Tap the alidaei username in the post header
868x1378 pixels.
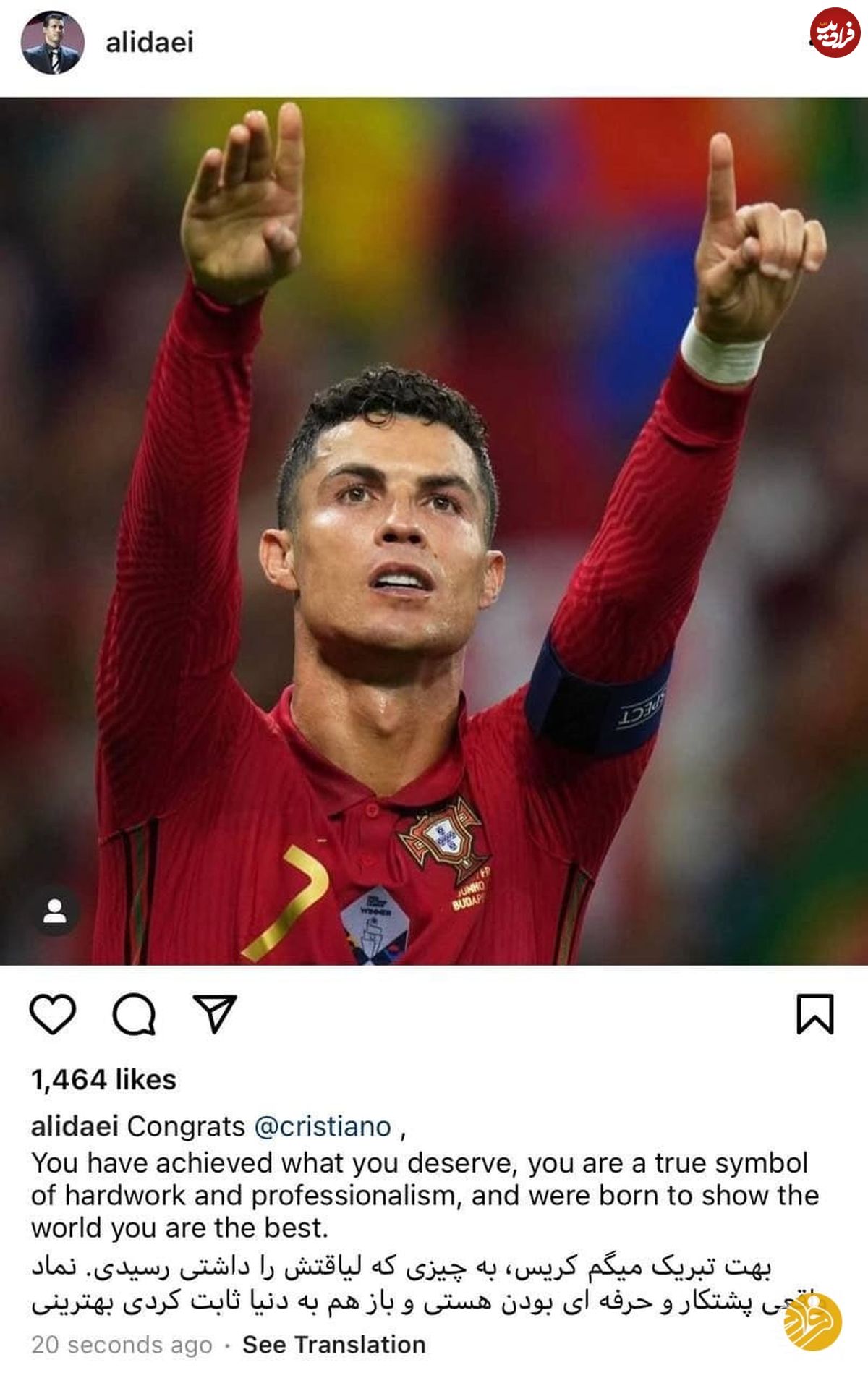coord(150,43)
